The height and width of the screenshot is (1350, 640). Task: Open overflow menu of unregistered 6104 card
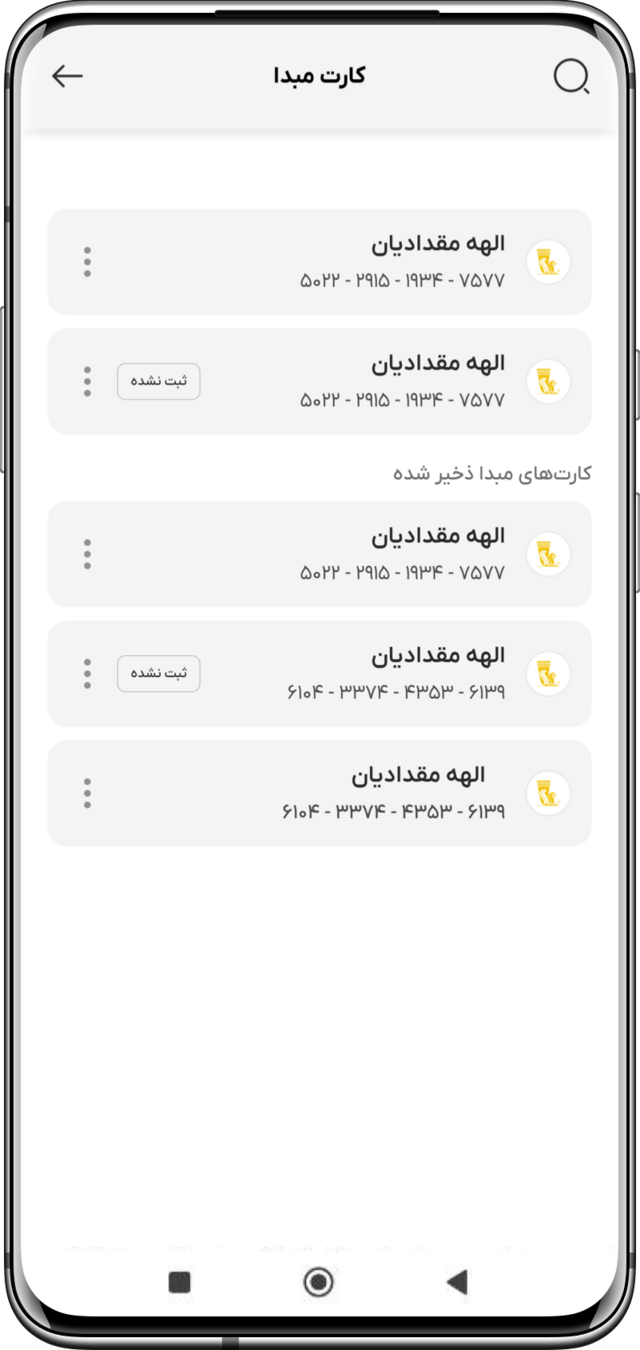(87, 674)
